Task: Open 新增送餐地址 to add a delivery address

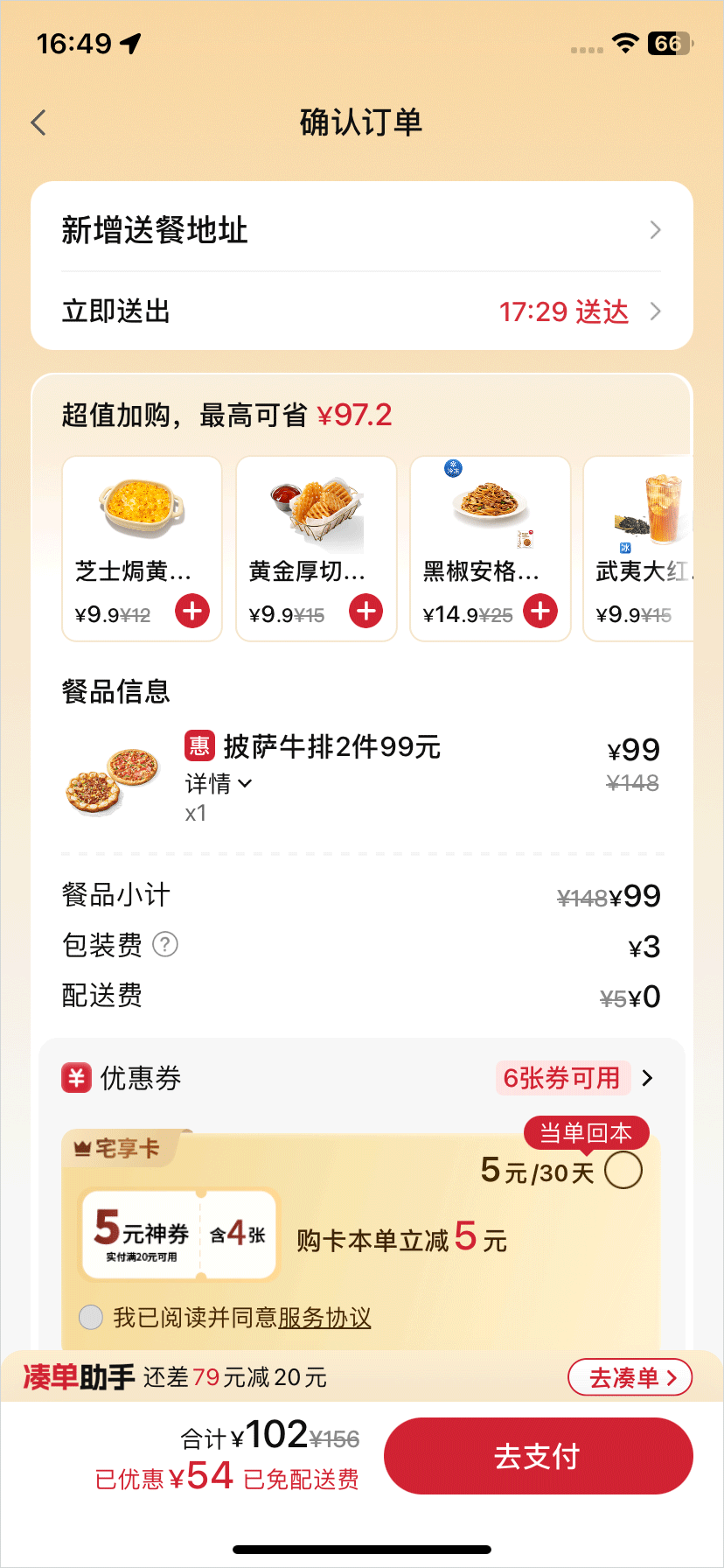Action: 360,230
